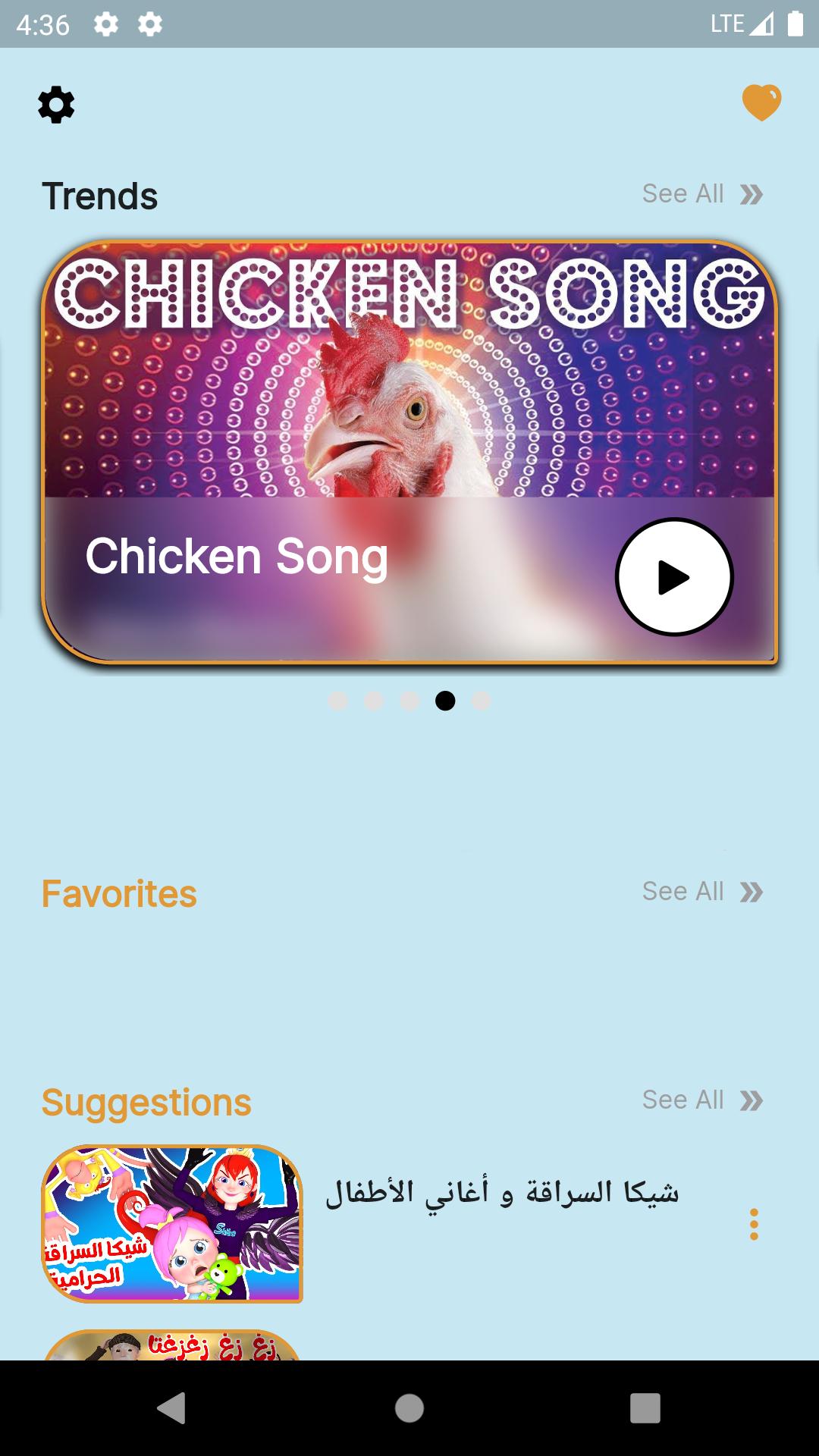Go back using system back button
The height and width of the screenshot is (1456, 819).
pos(171,1408)
